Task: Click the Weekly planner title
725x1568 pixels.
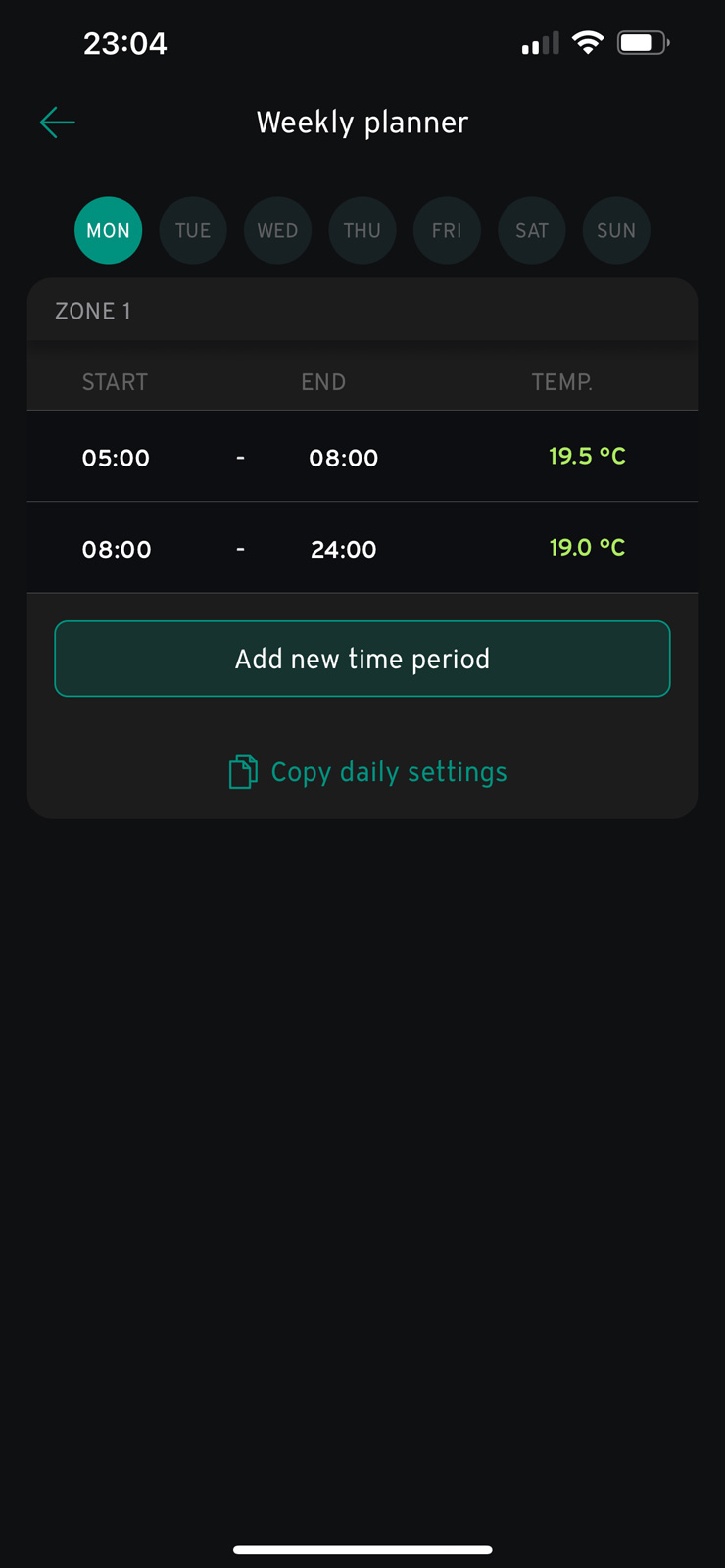Action: [362, 122]
